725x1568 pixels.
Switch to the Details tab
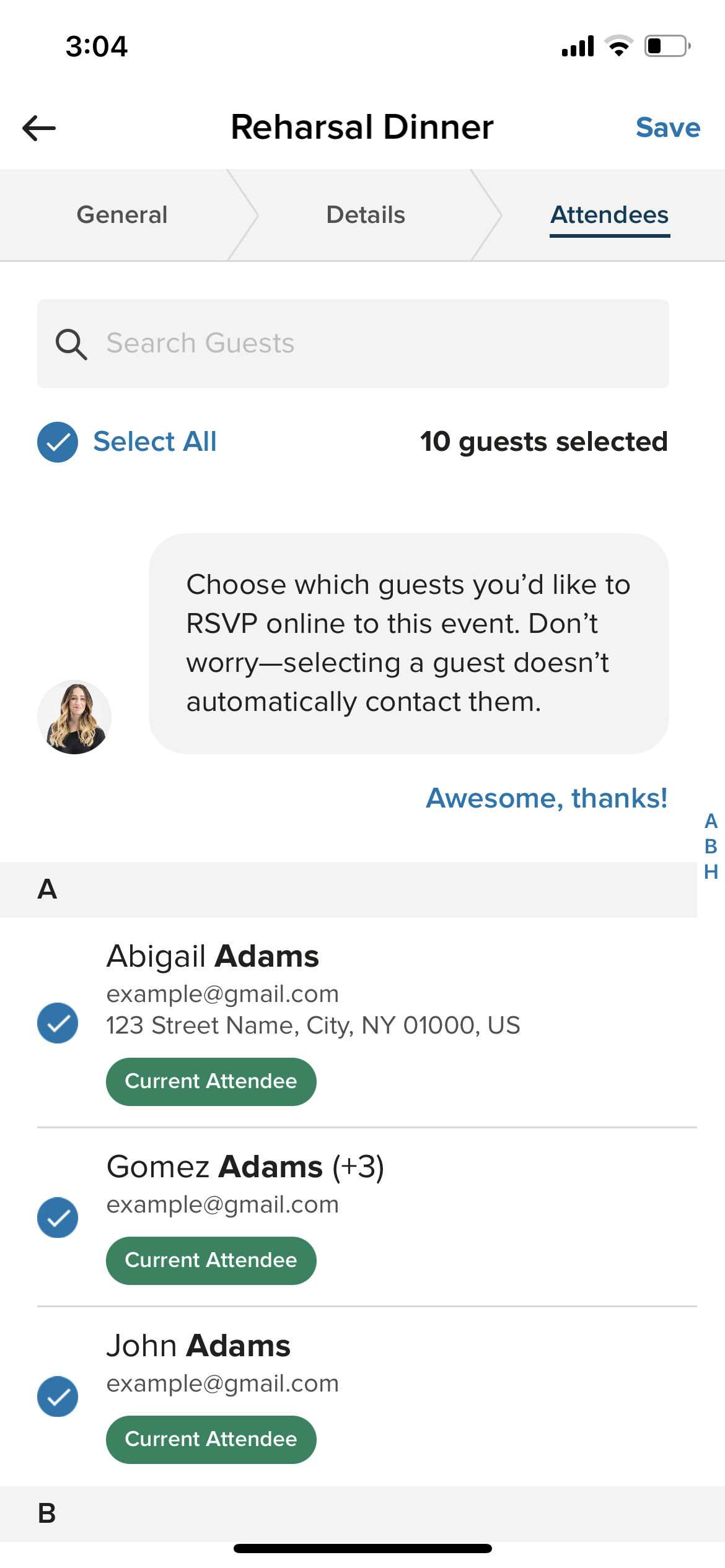point(366,215)
